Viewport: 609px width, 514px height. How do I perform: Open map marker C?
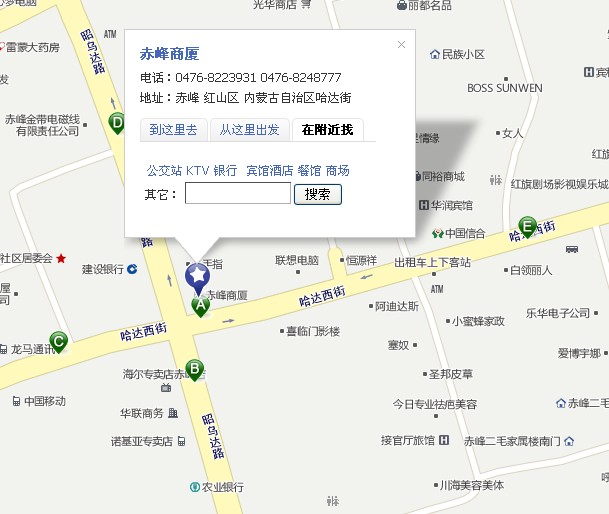pyautogui.click(x=59, y=342)
